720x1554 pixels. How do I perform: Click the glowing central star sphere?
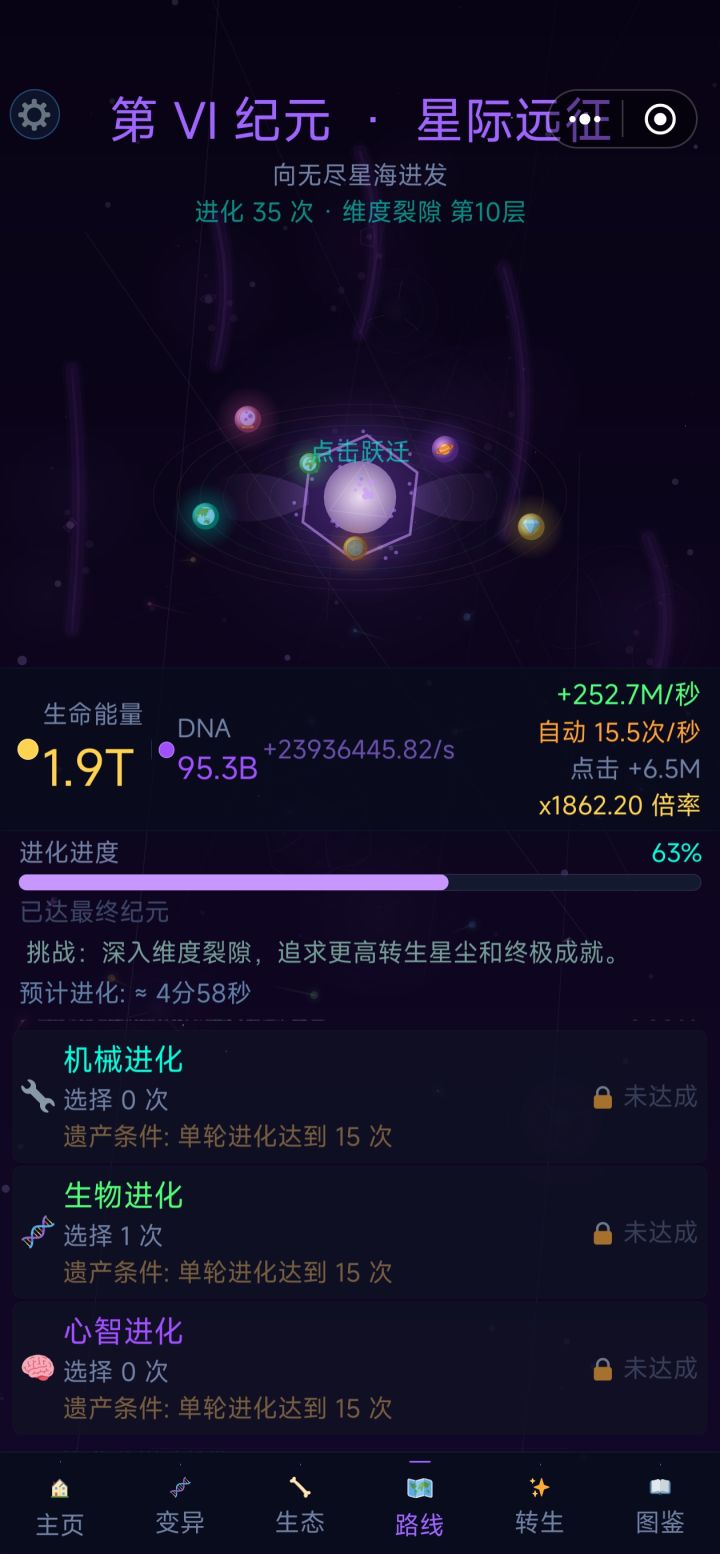pos(360,497)
